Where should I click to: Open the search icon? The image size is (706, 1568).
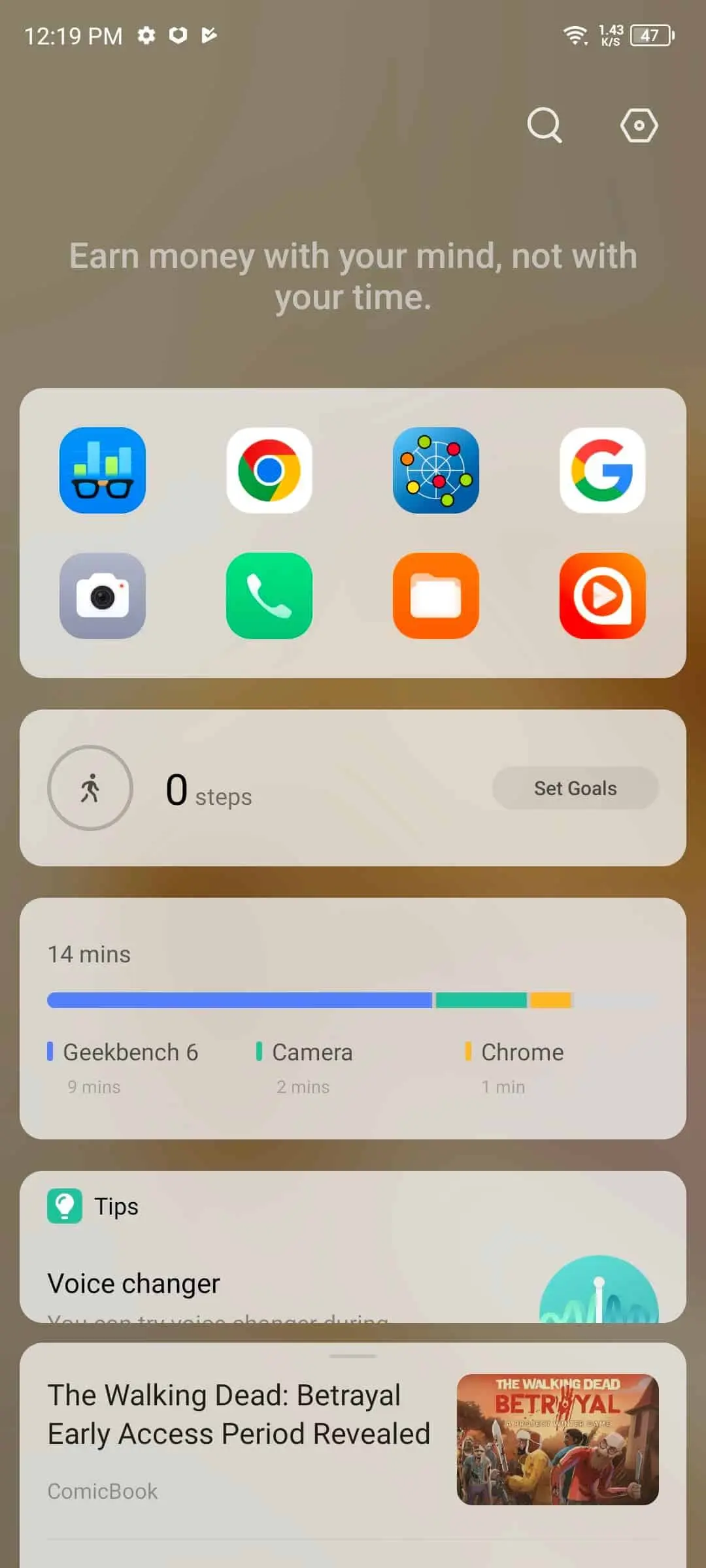(544, 125)
